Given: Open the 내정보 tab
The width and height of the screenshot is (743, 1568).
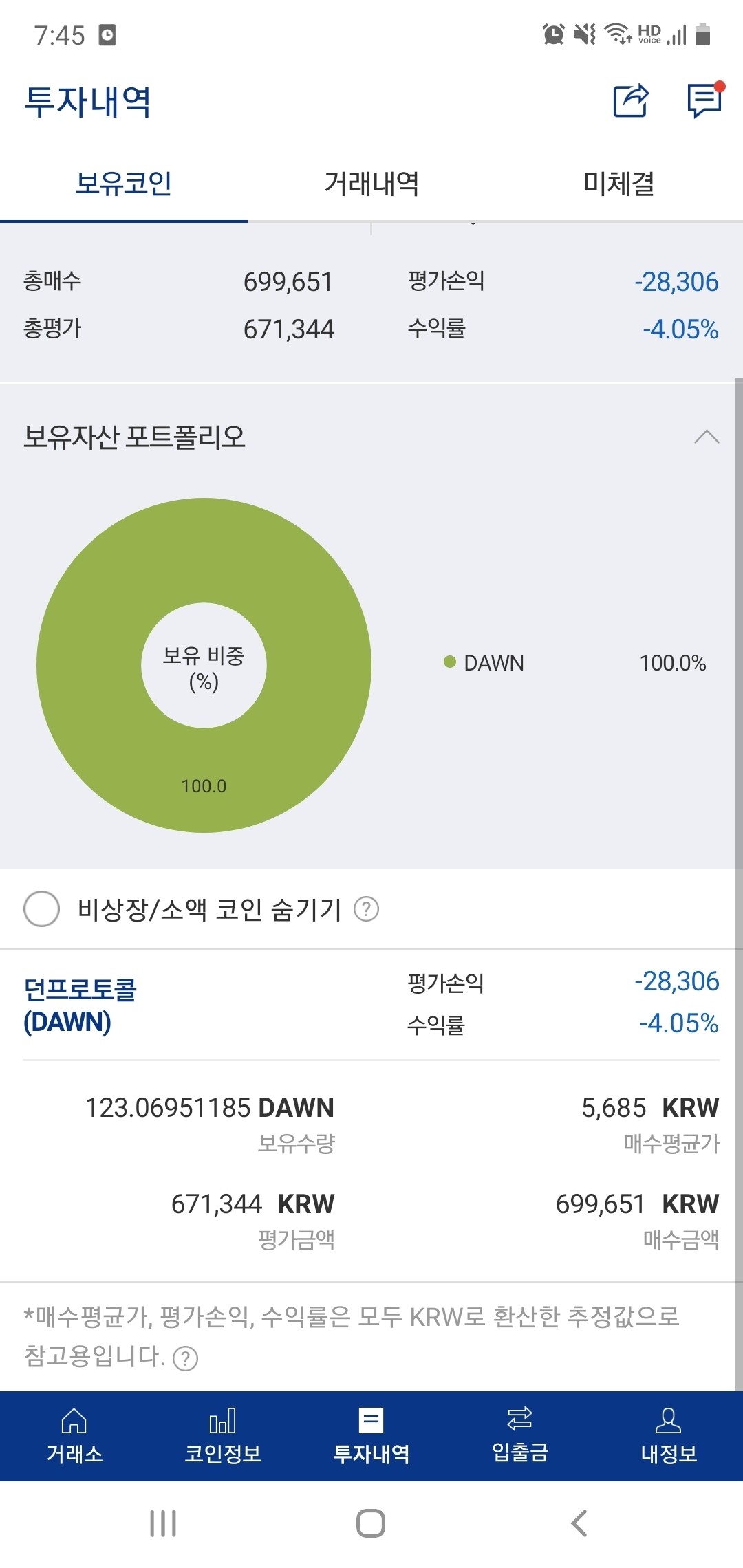Looking at the screenshot, I should [x=669, y=1436].
